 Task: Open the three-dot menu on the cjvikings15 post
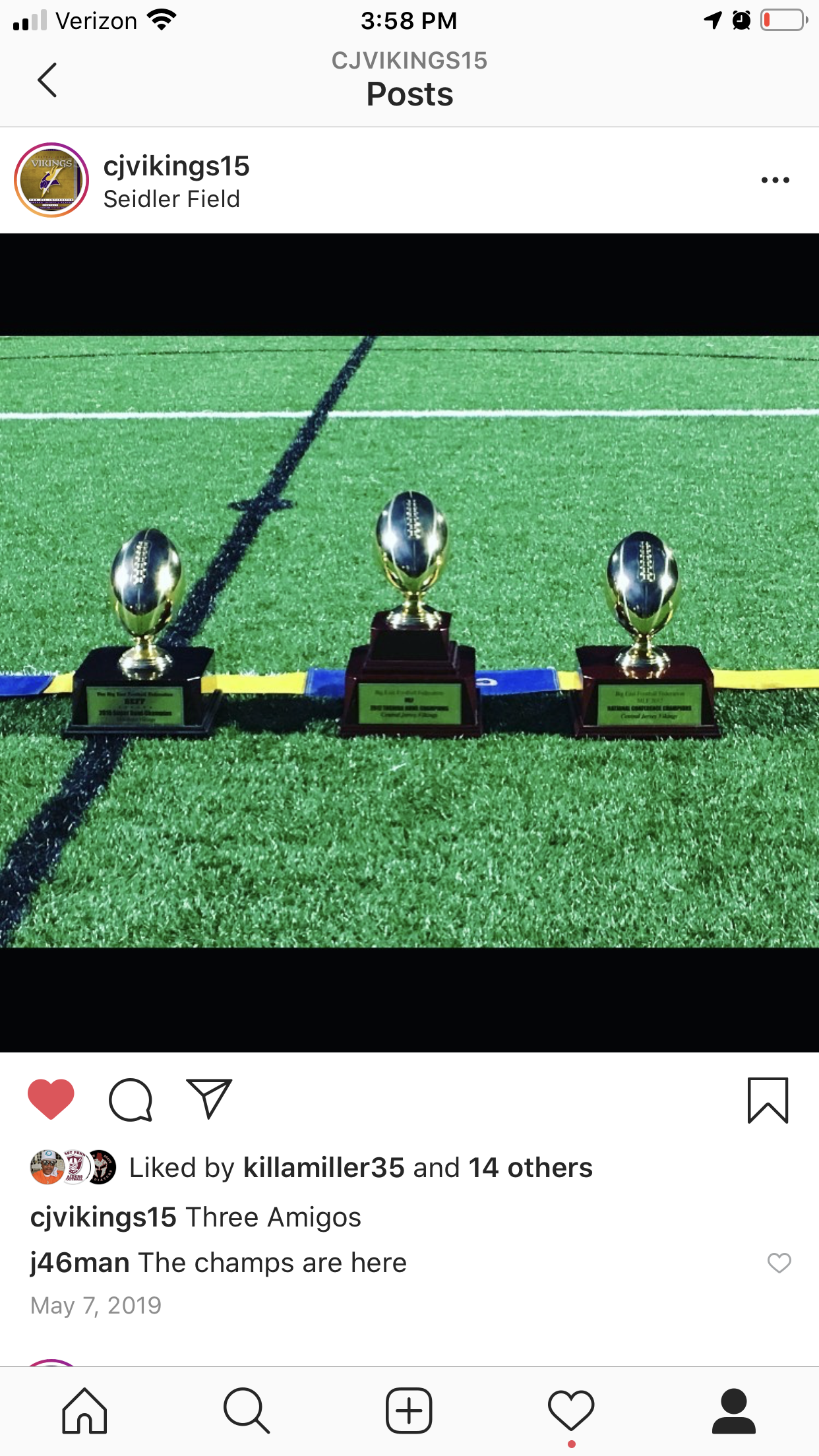775,180
